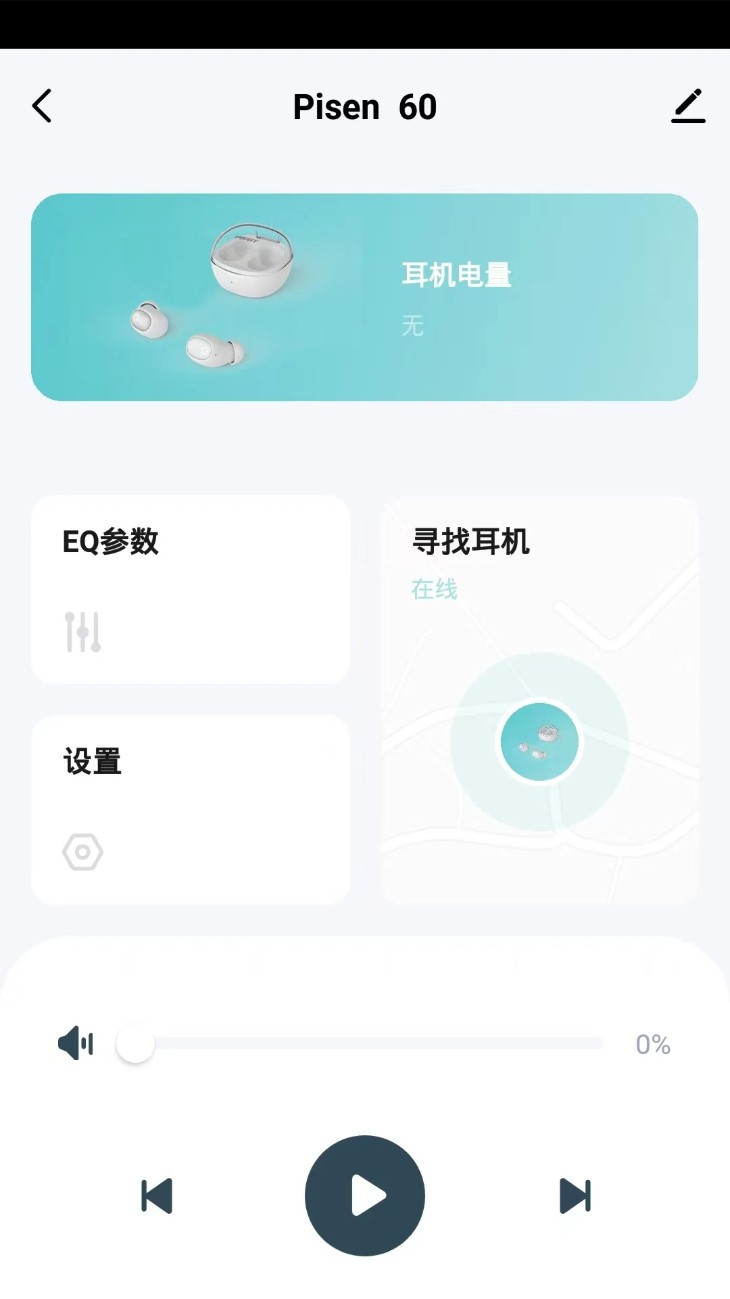Click the Pisen 60 title
This screenshot has height=1299, width=730.
[x=364, y=106]
